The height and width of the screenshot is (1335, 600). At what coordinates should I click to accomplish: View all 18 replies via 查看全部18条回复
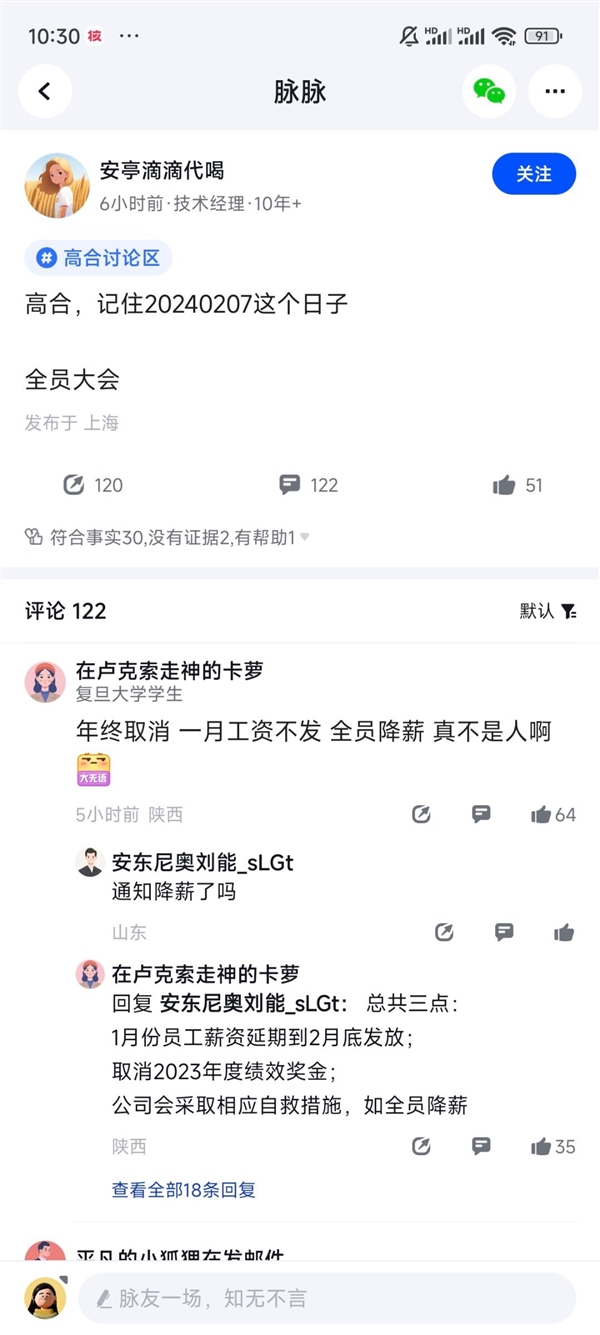pyautogui.click(x=184, y=1190)
